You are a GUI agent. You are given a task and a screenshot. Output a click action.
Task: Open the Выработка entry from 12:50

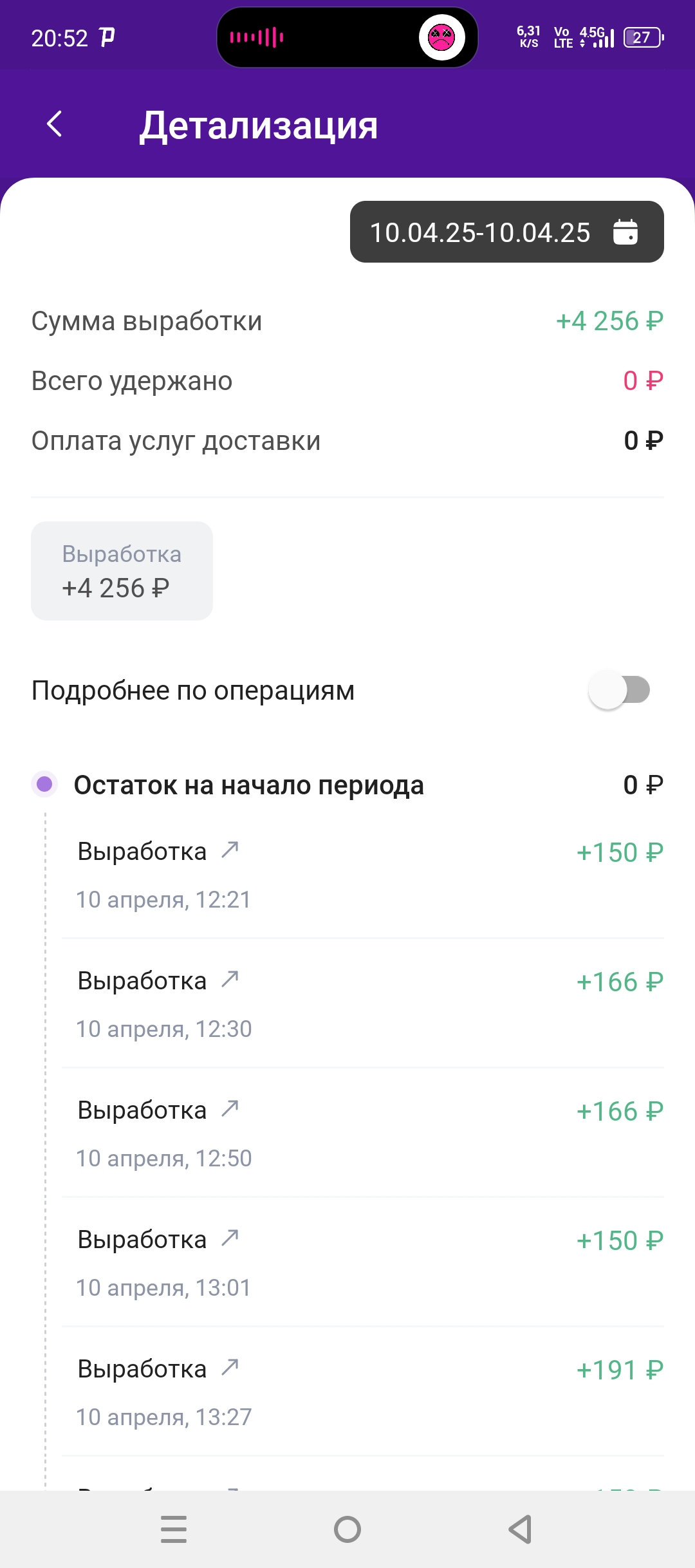(363, 1132)
